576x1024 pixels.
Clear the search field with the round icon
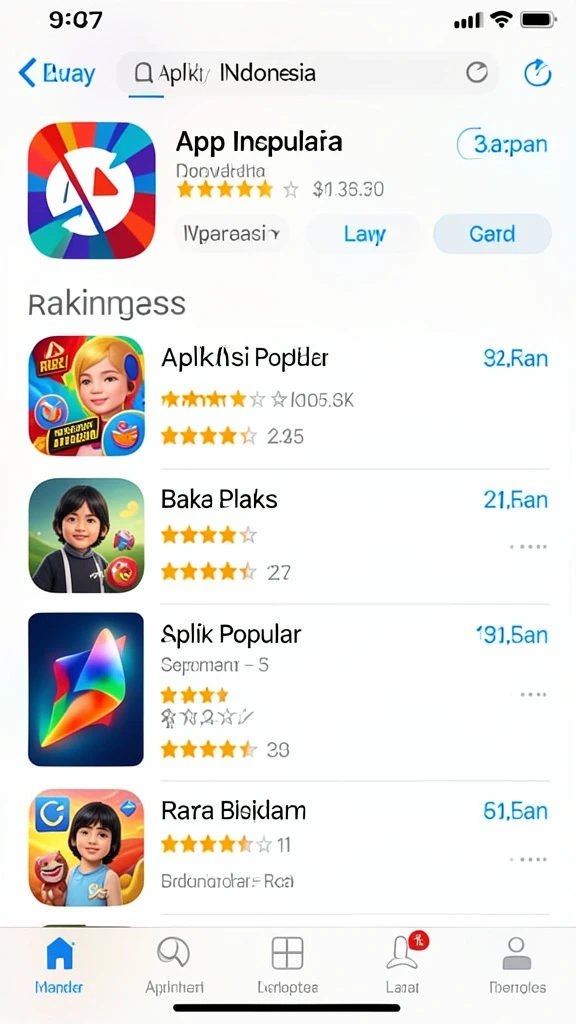pyautogui.click(x=477, y=73)
